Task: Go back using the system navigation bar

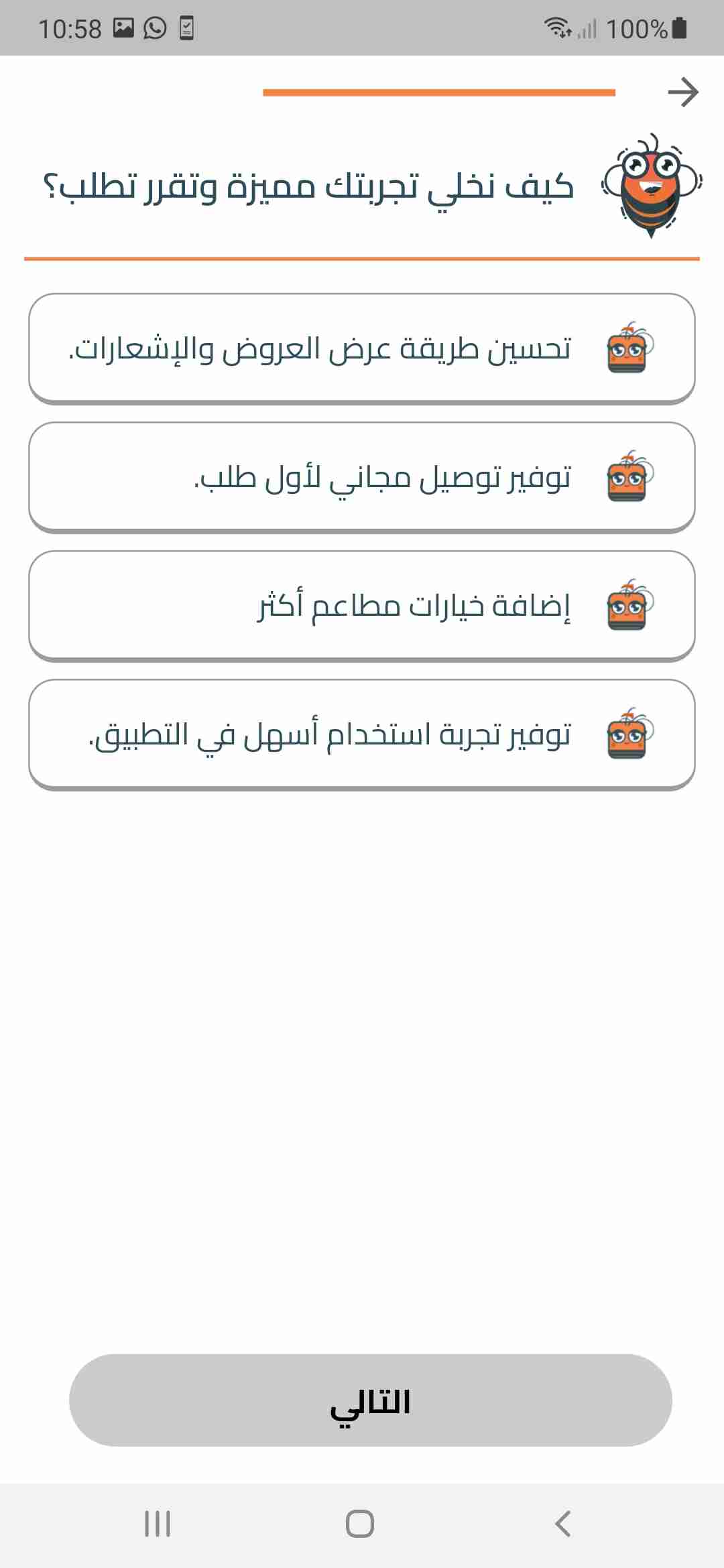Action: click(x=563, y=1523)
